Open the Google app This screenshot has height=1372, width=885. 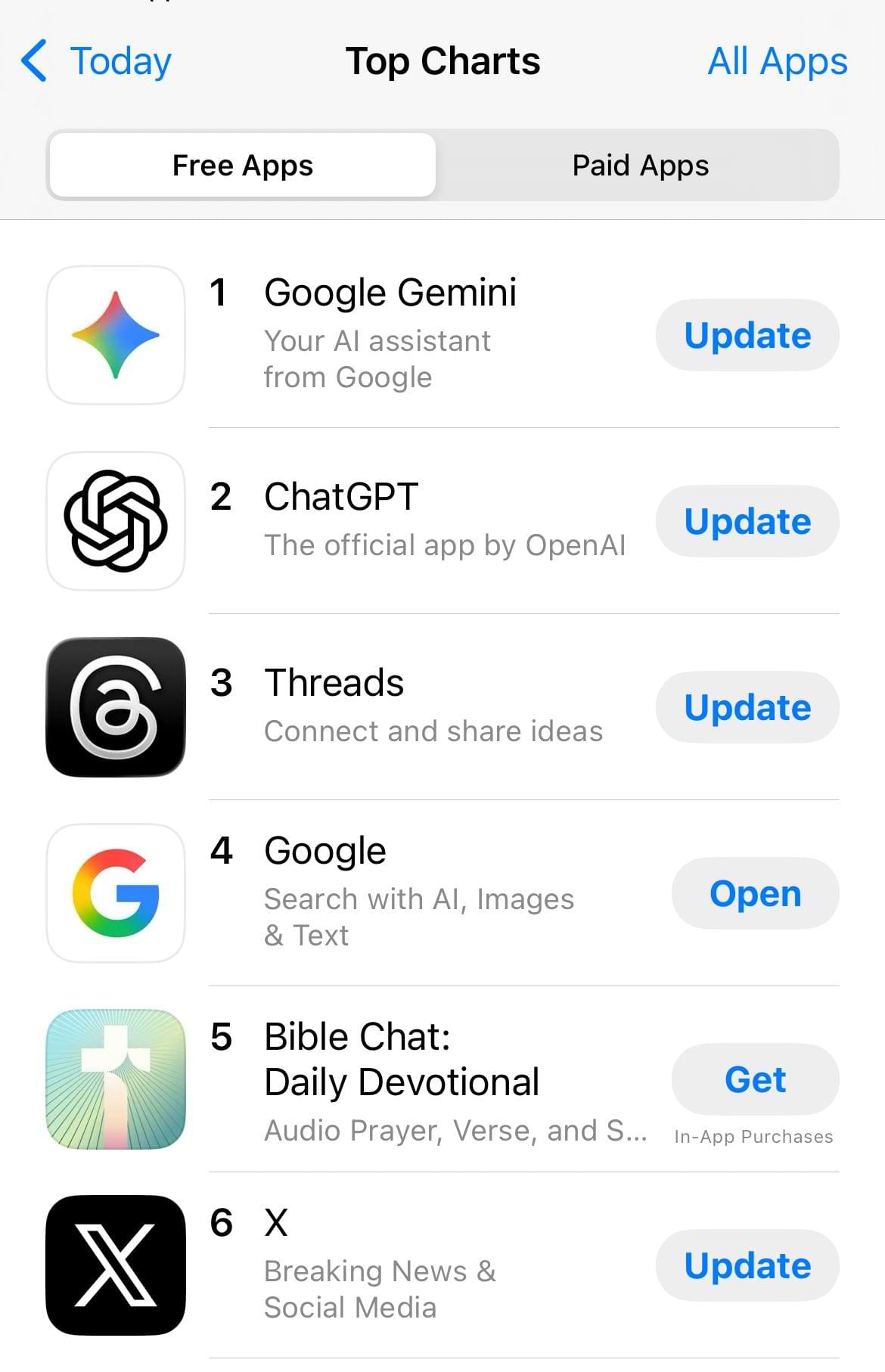[x=755, y=893]
